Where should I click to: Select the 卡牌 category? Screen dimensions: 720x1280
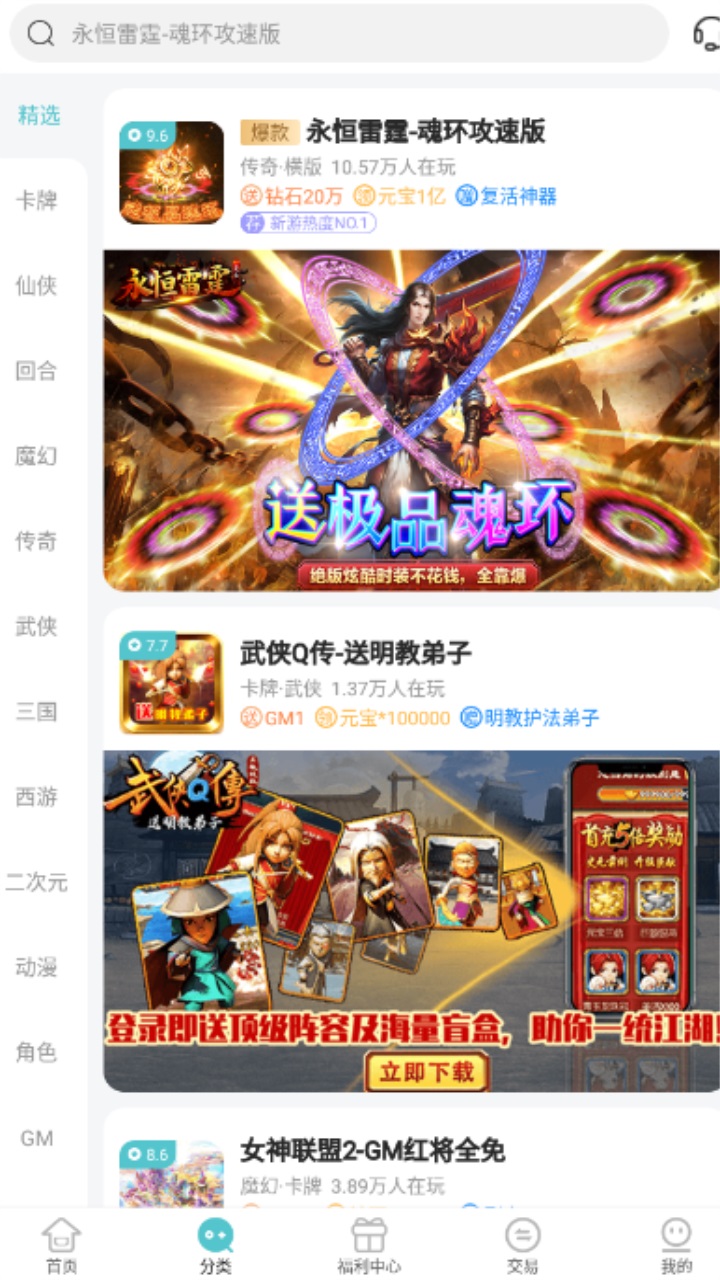(37, 201)
